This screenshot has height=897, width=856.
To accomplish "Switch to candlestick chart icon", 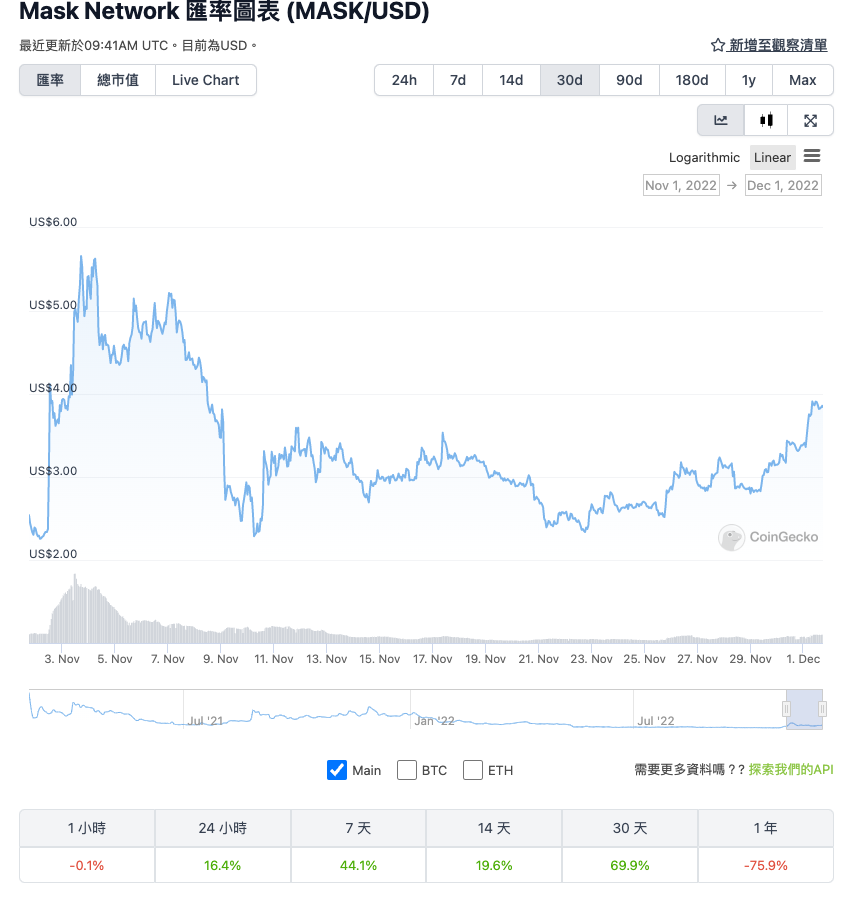I will point(766,120).
